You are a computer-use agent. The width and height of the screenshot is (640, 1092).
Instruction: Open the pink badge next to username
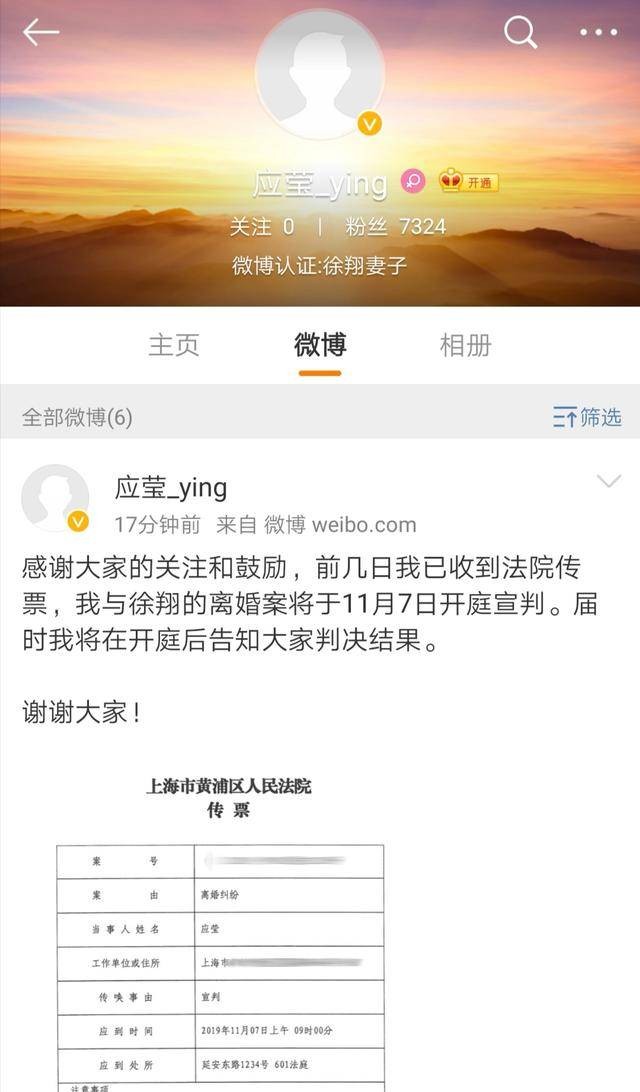(413, 182)
